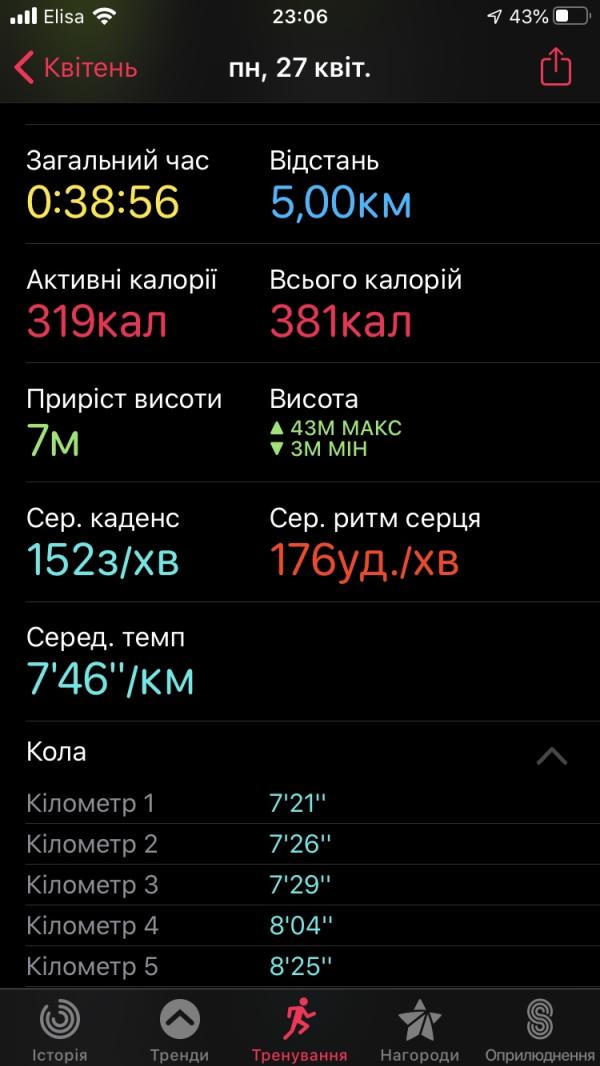Collapse the Кола laps section

(551, 756)
